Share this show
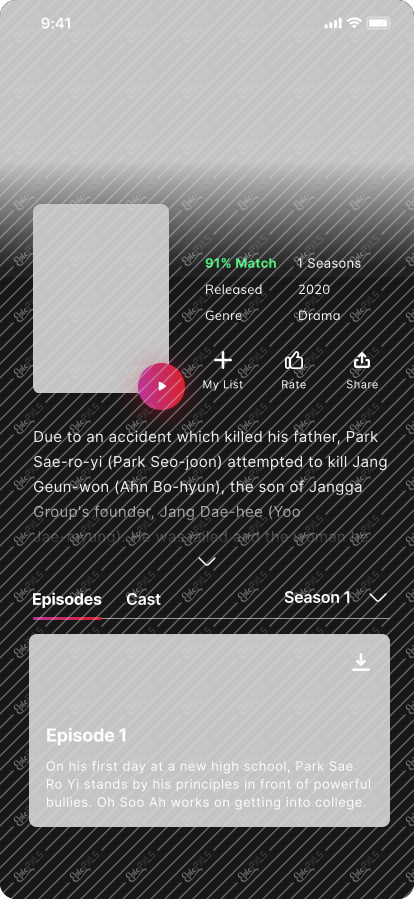The height and width of the screenshot is (899, 414). pos(362,371)
